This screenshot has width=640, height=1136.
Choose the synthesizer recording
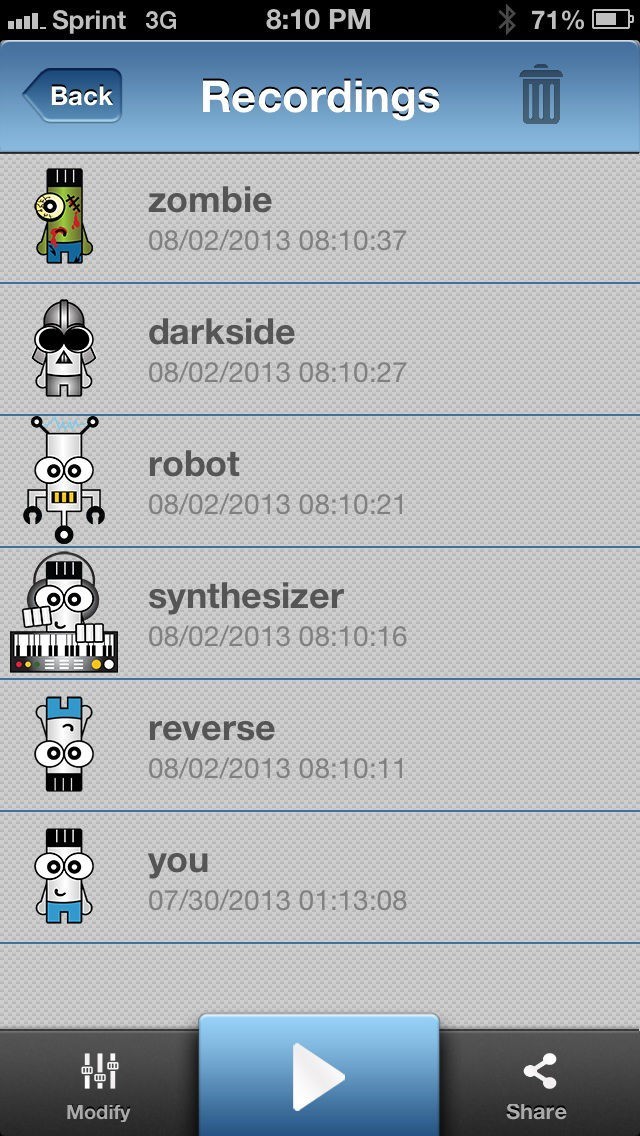[320, 613]
